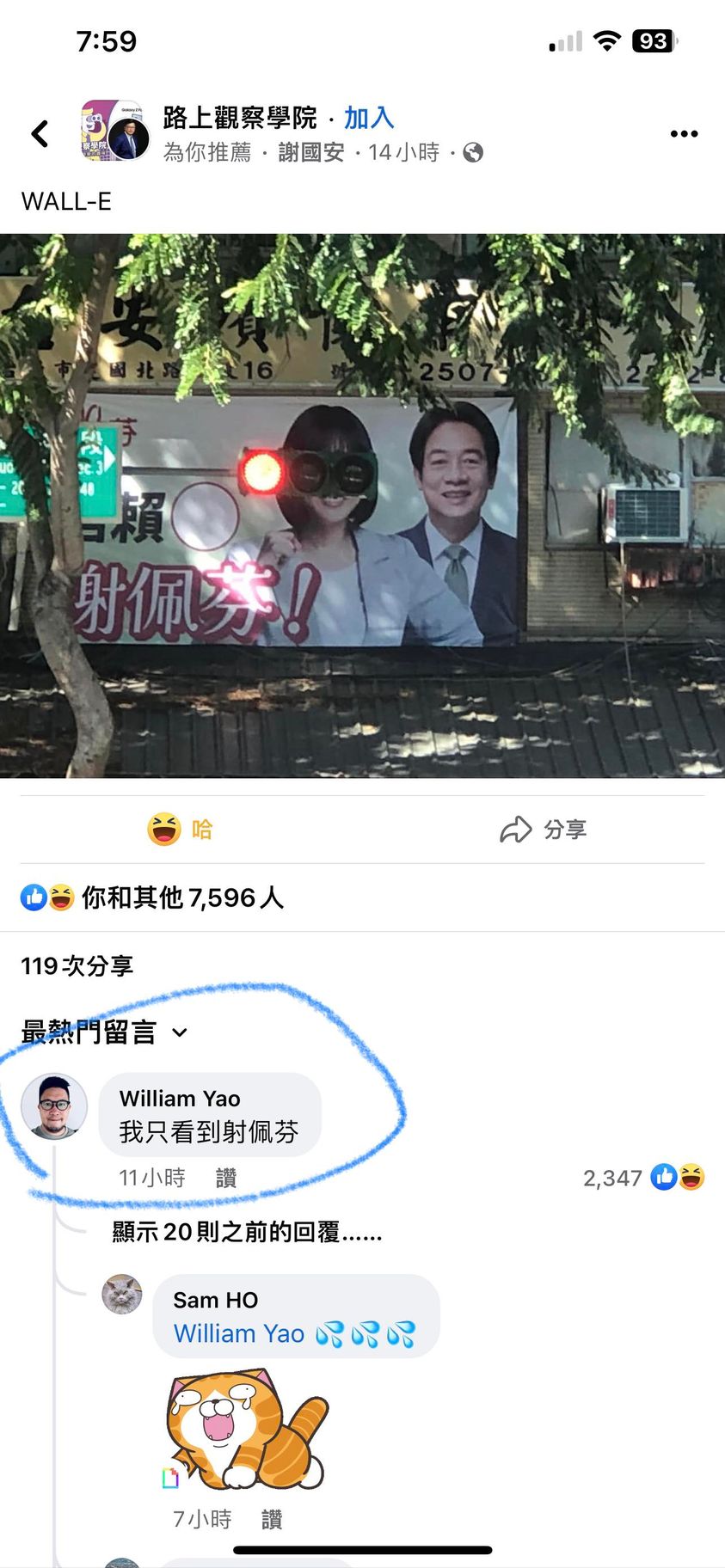This screenshot has width=725, height=1568.
Task: Expand the 最熱門留言 comment sorting dropdown
Action: 104,1032
